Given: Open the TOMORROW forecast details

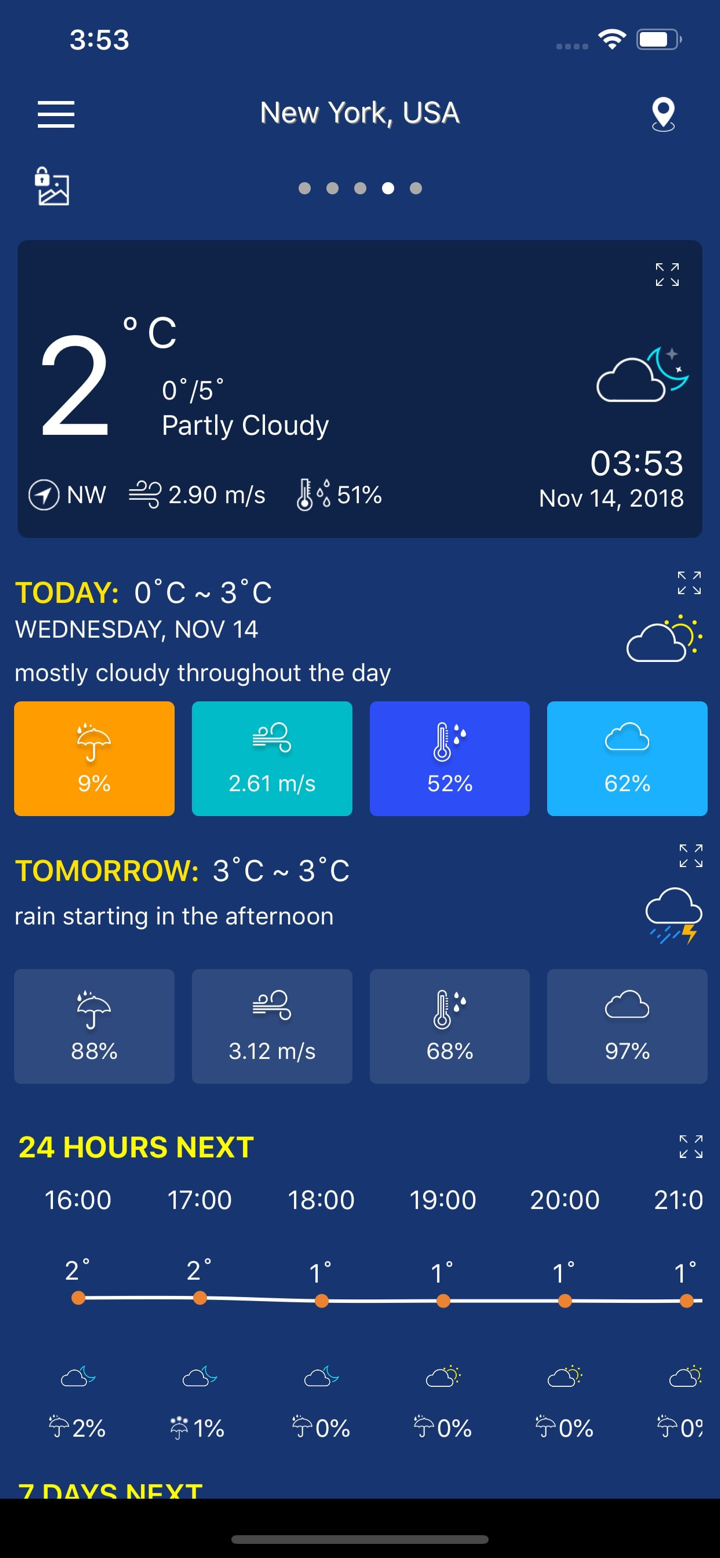Looking at the screenshot, I should point(105,870).
